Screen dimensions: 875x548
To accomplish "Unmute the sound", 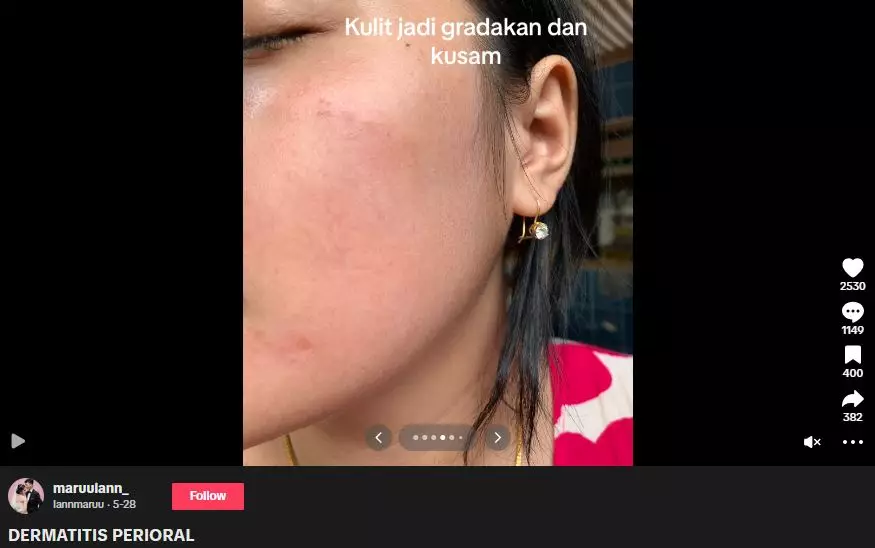I will 812,442.
